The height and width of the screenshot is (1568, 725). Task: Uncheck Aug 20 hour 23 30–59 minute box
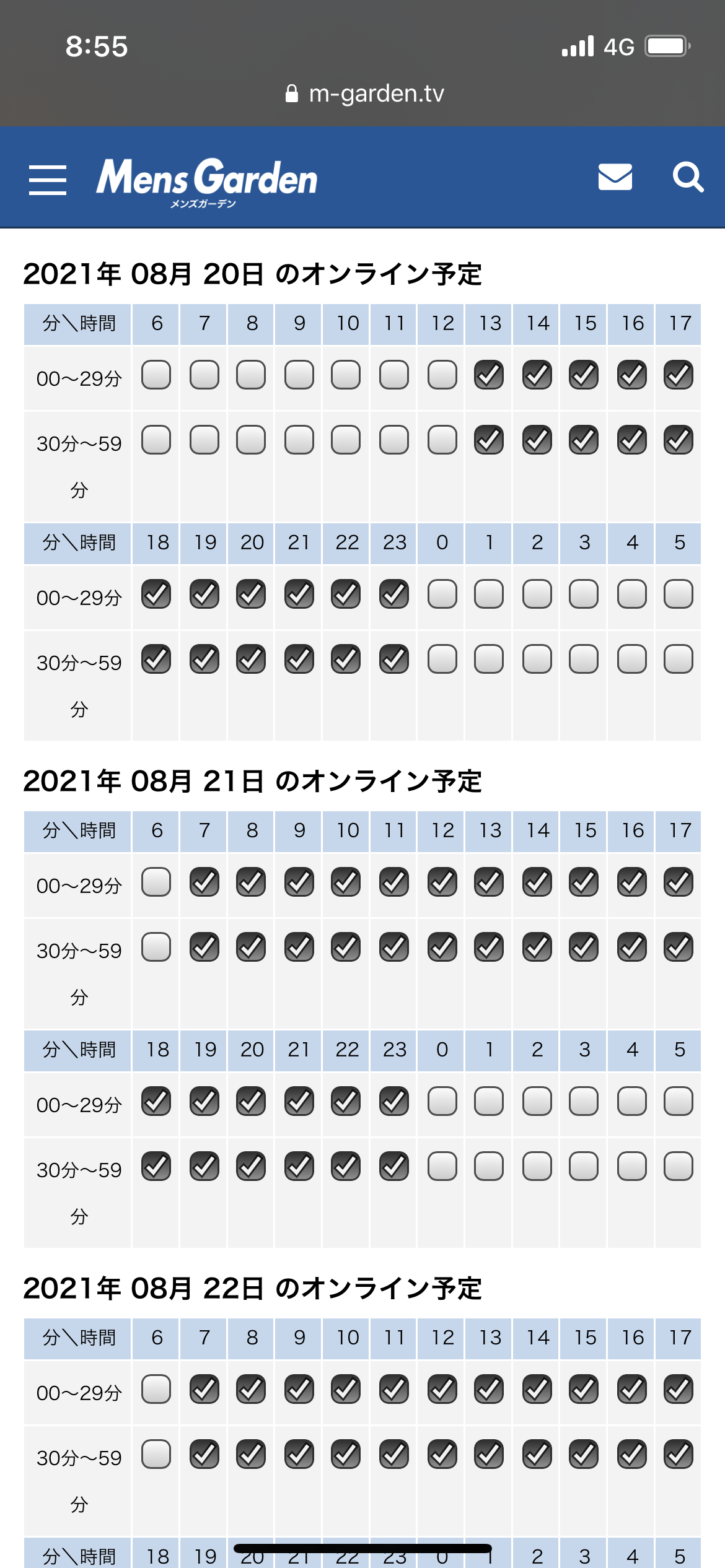coord(394,660)
